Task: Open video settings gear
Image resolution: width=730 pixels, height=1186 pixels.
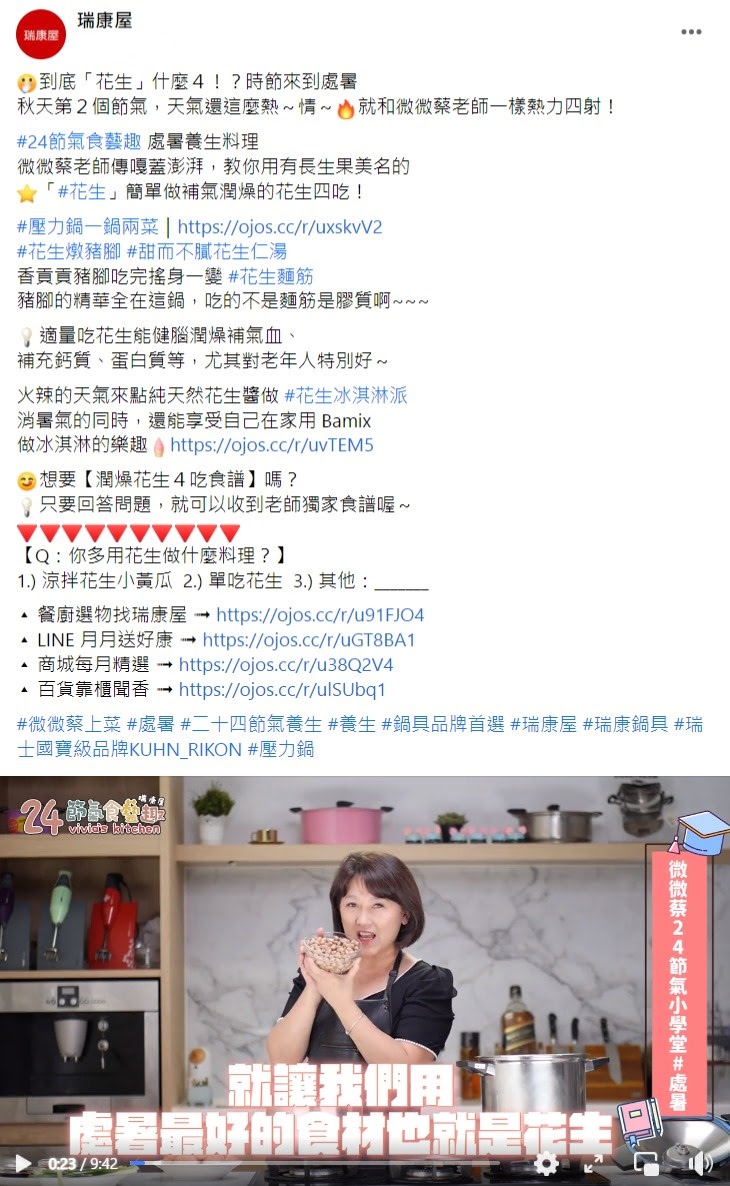Action: pyautogui.click(x=546, y=1163)
